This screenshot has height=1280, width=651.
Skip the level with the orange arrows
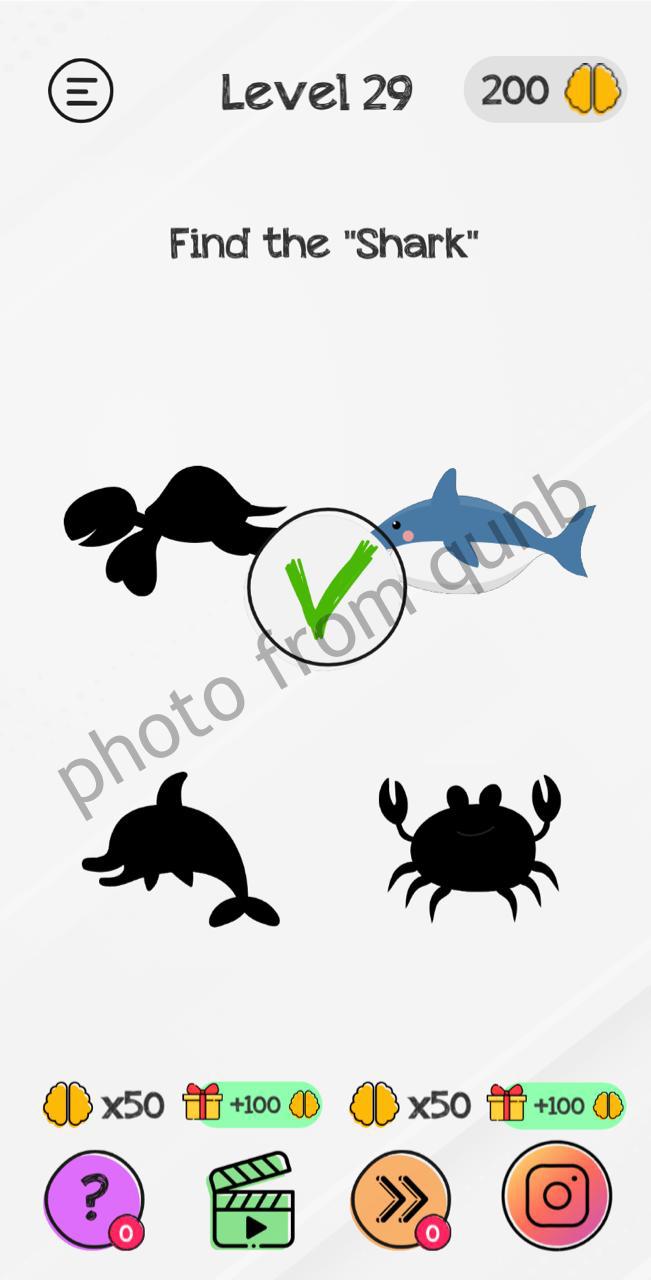pyautogui.click(x=400, y=1200)
